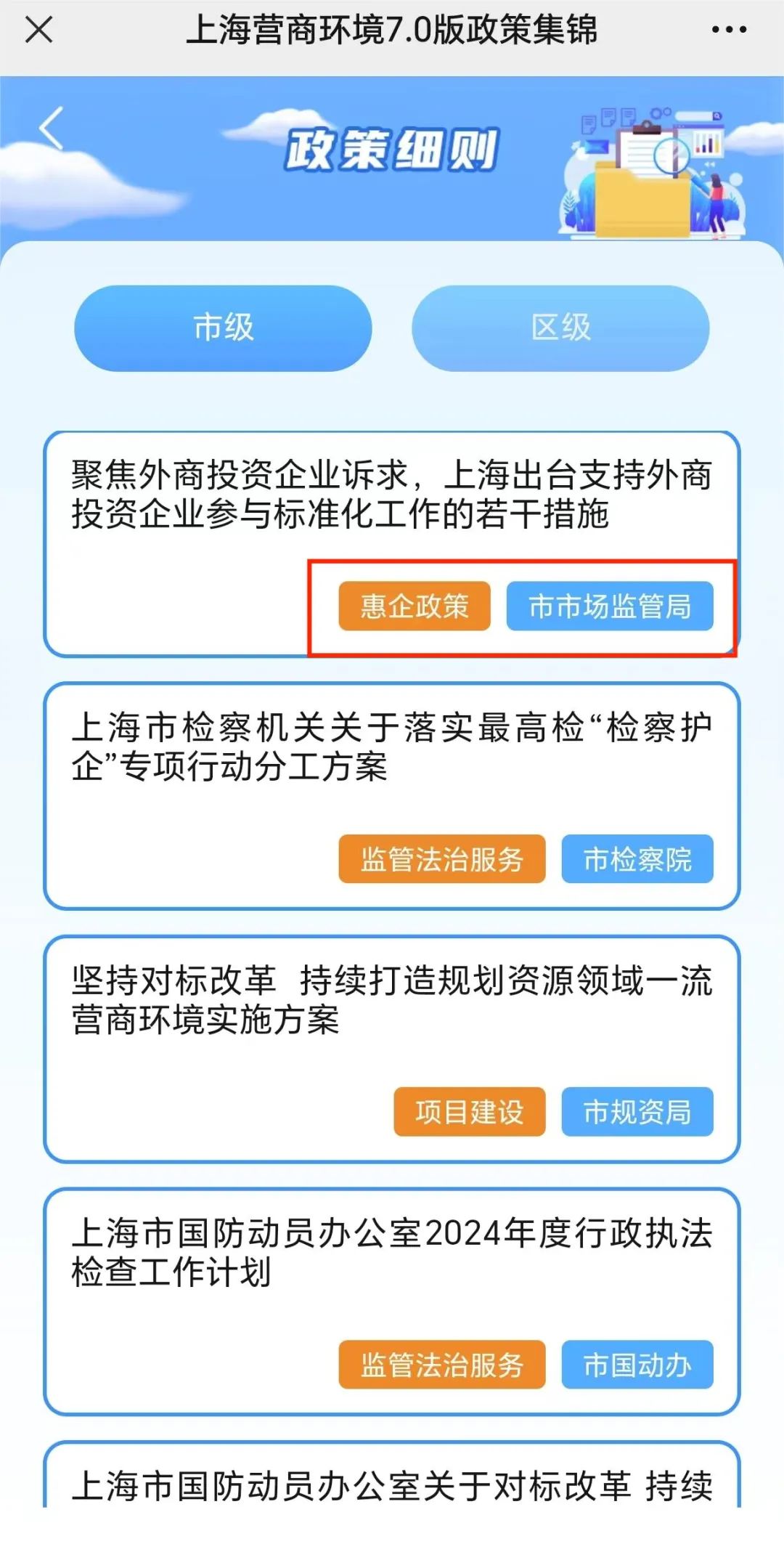Select the 项目建设 tag
Image resolution: width=784 pixels, height=1544 pixels.
(x=469, y=1112)
